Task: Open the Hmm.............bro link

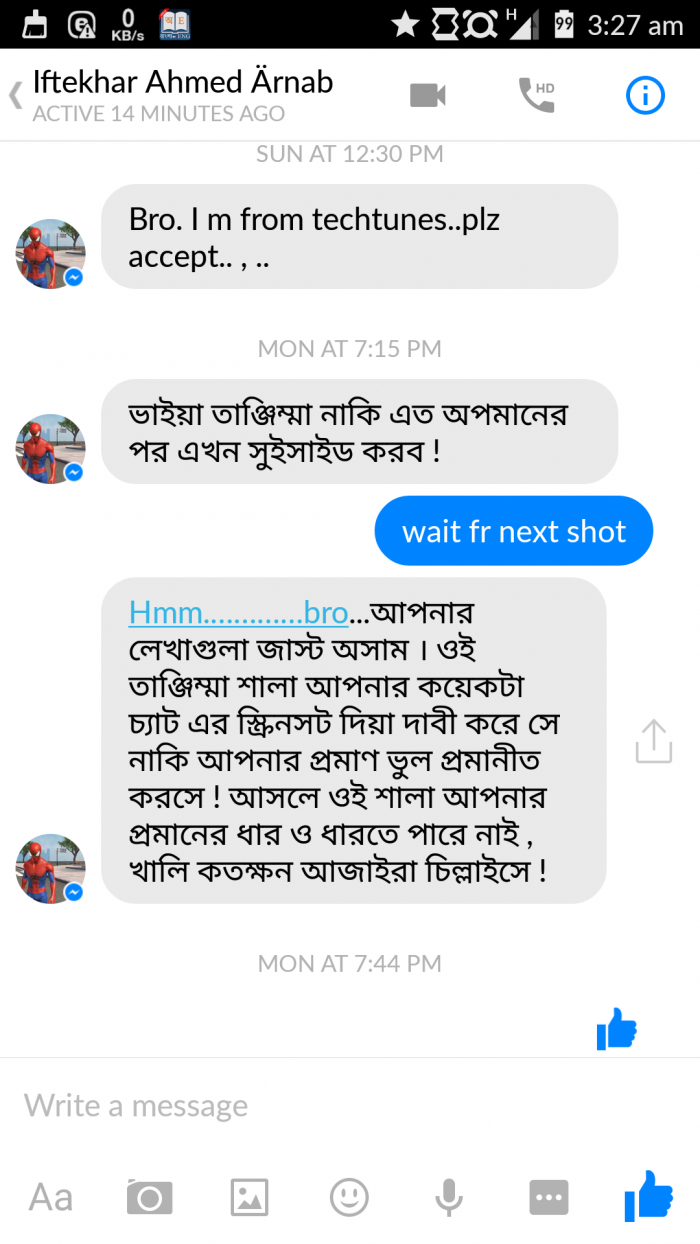Action: pyautogui.click(x=238, y=612)
